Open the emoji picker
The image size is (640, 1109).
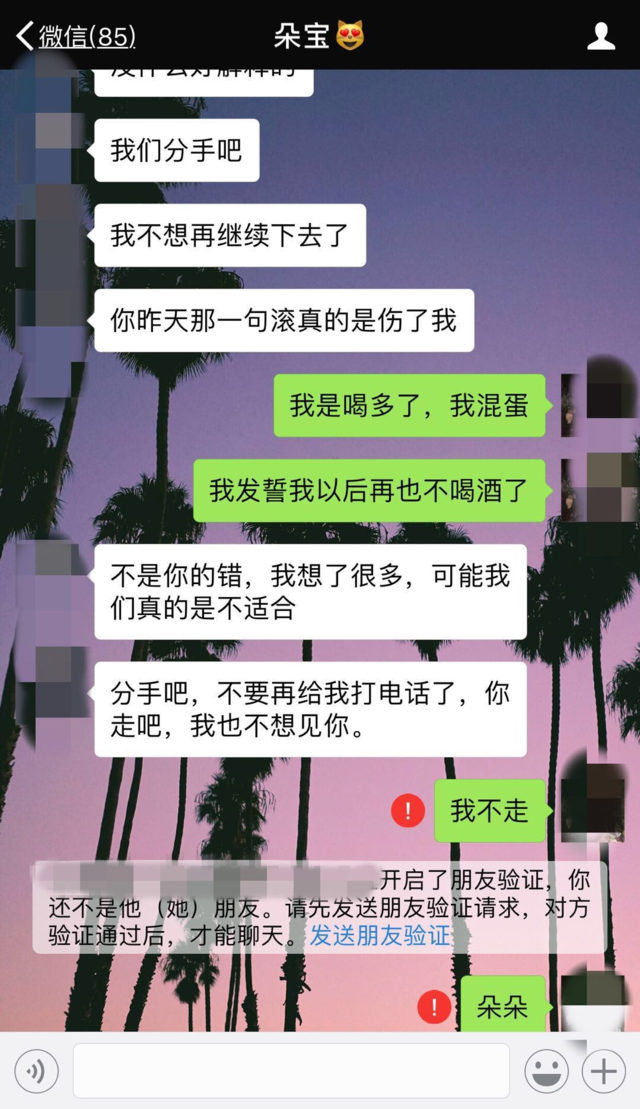(x=547, y=1073)
